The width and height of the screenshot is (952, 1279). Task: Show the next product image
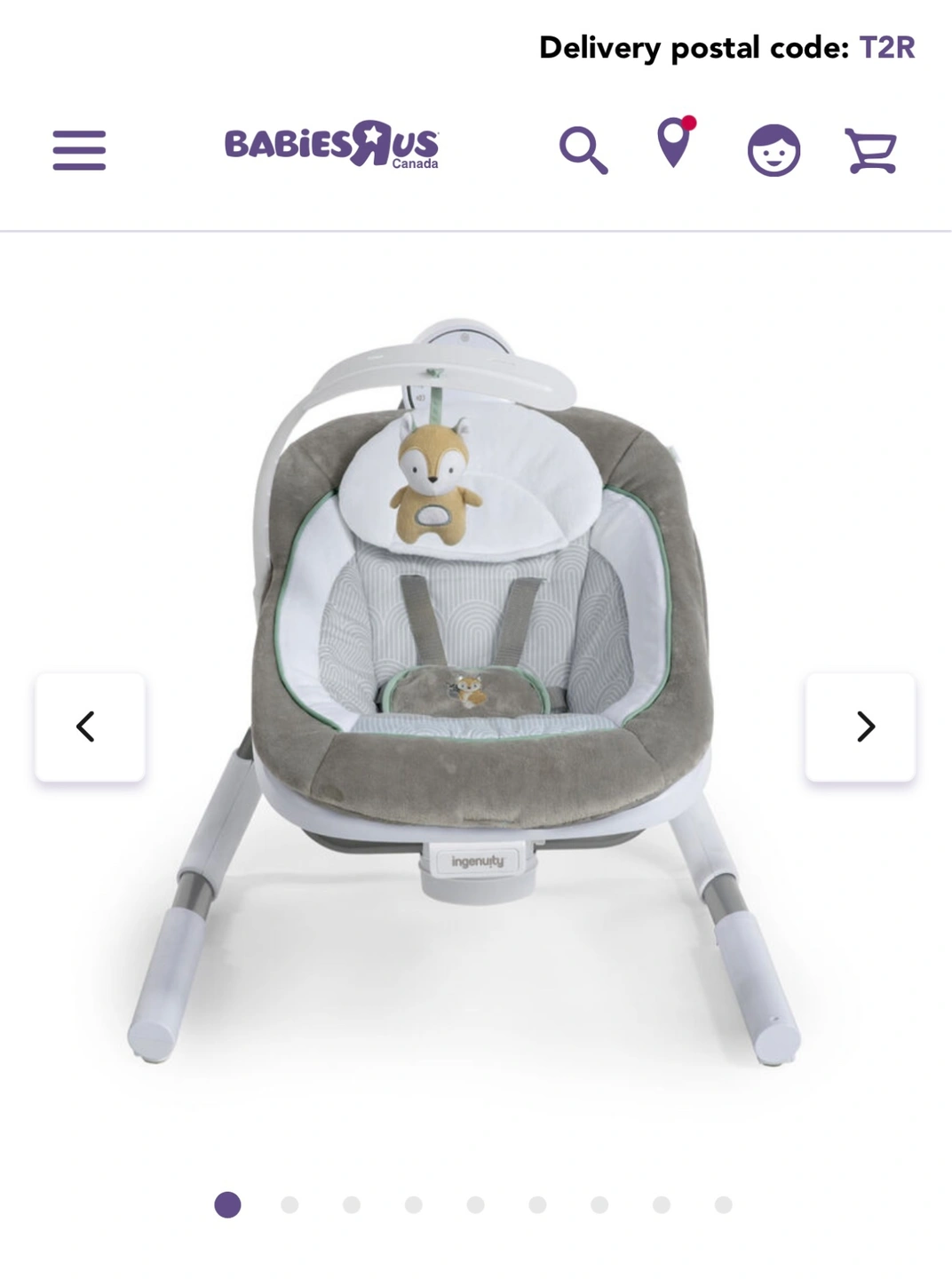(x=860, y=727)
